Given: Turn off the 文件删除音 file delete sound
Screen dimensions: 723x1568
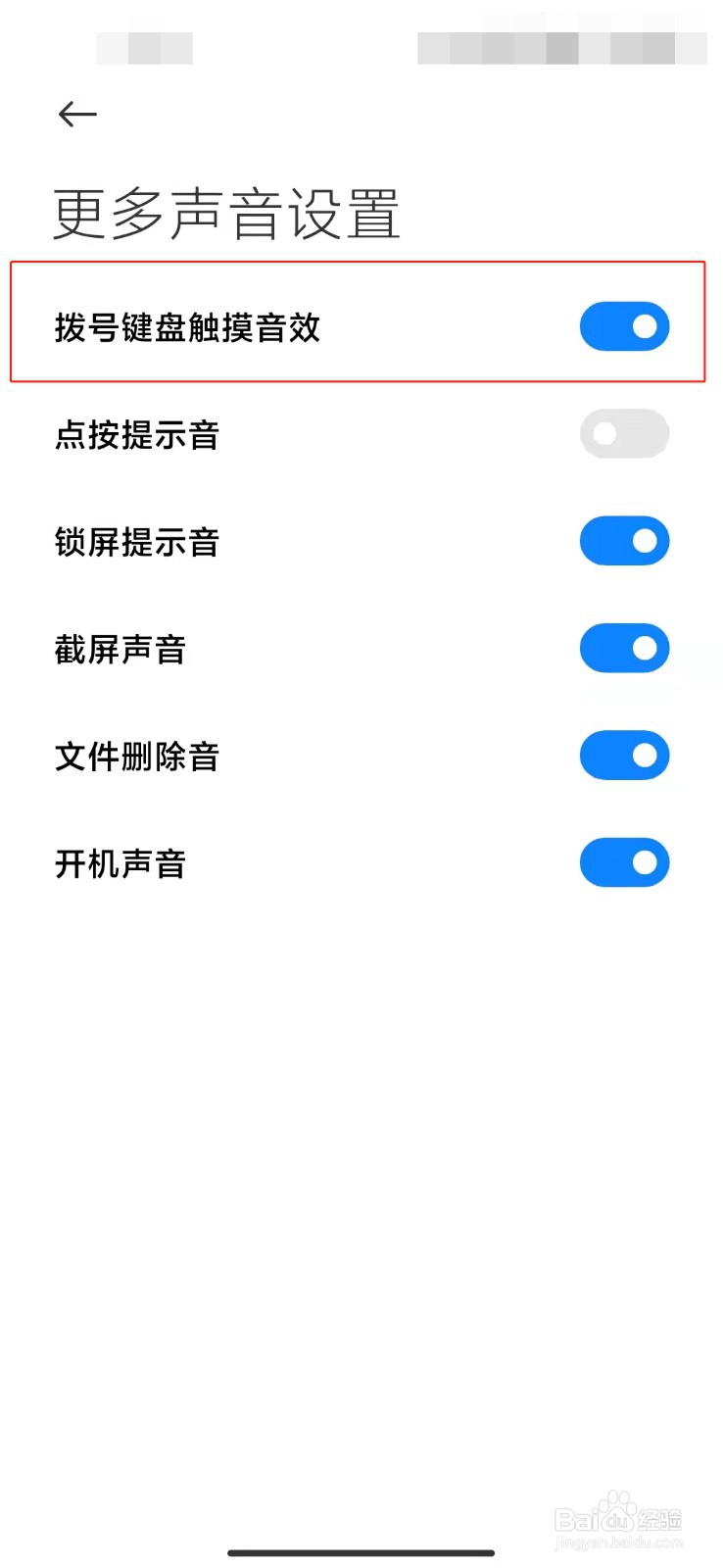Looking at the screenshot, I should point(624,756).
